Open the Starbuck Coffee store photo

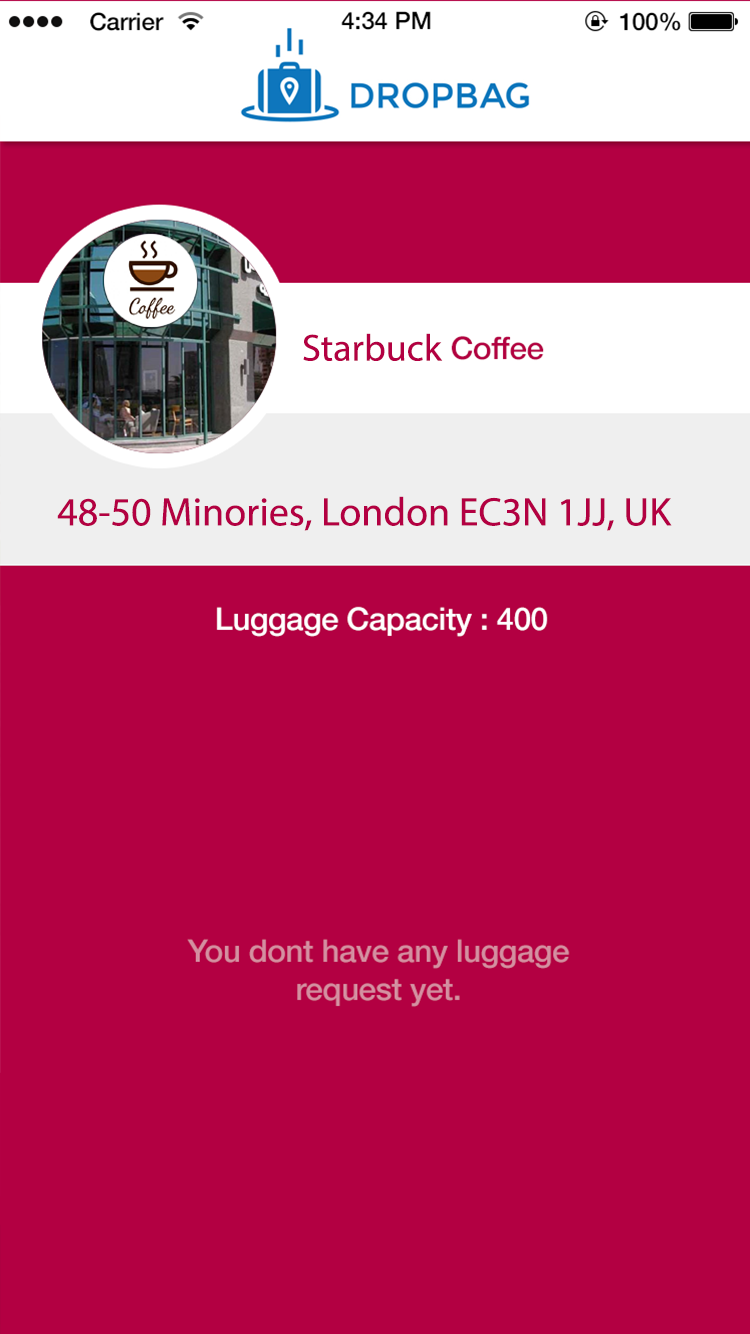(158, 337)
